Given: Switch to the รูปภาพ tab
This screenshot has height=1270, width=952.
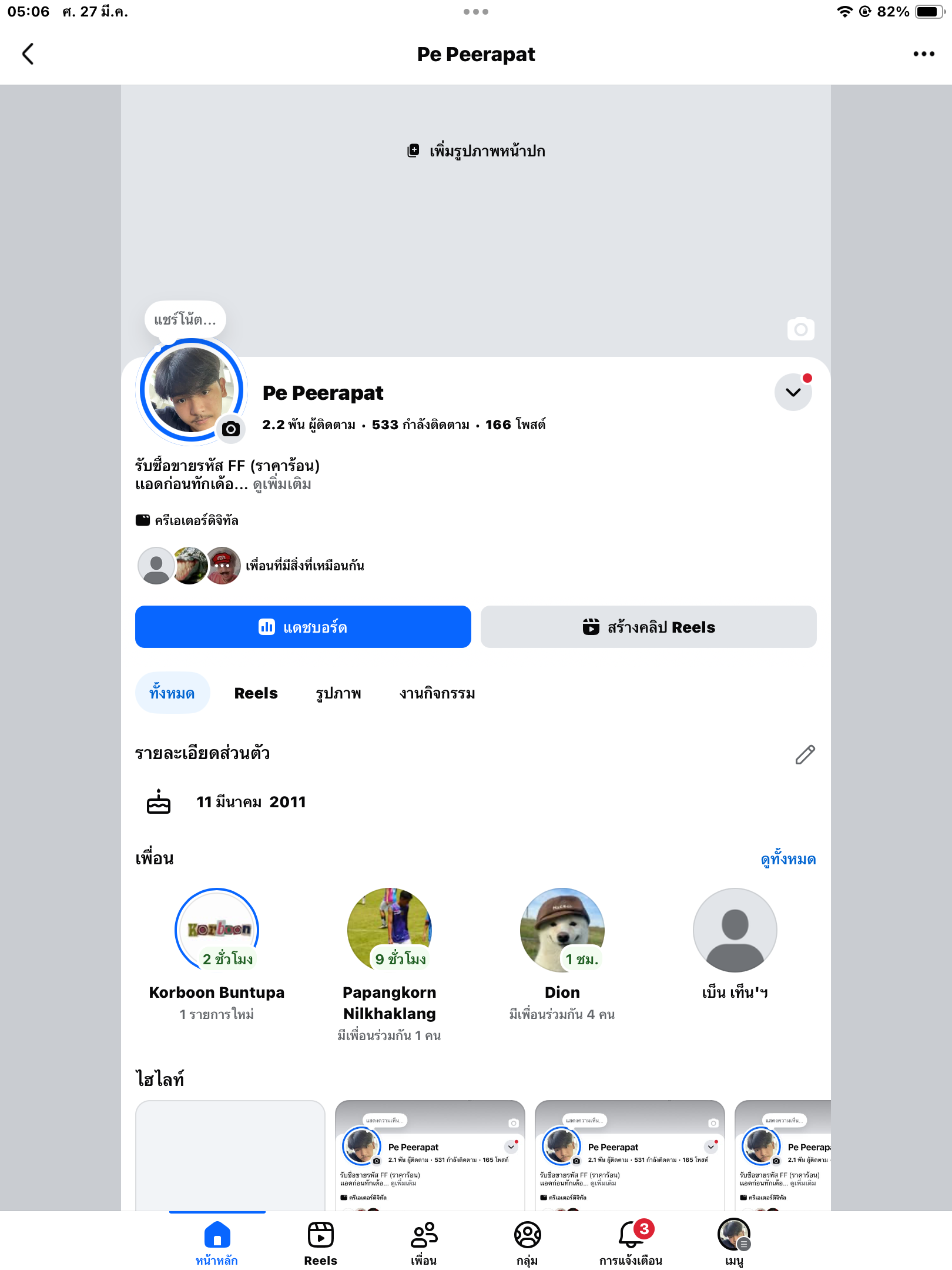Looking at the screenshot, I should [338, 693].
